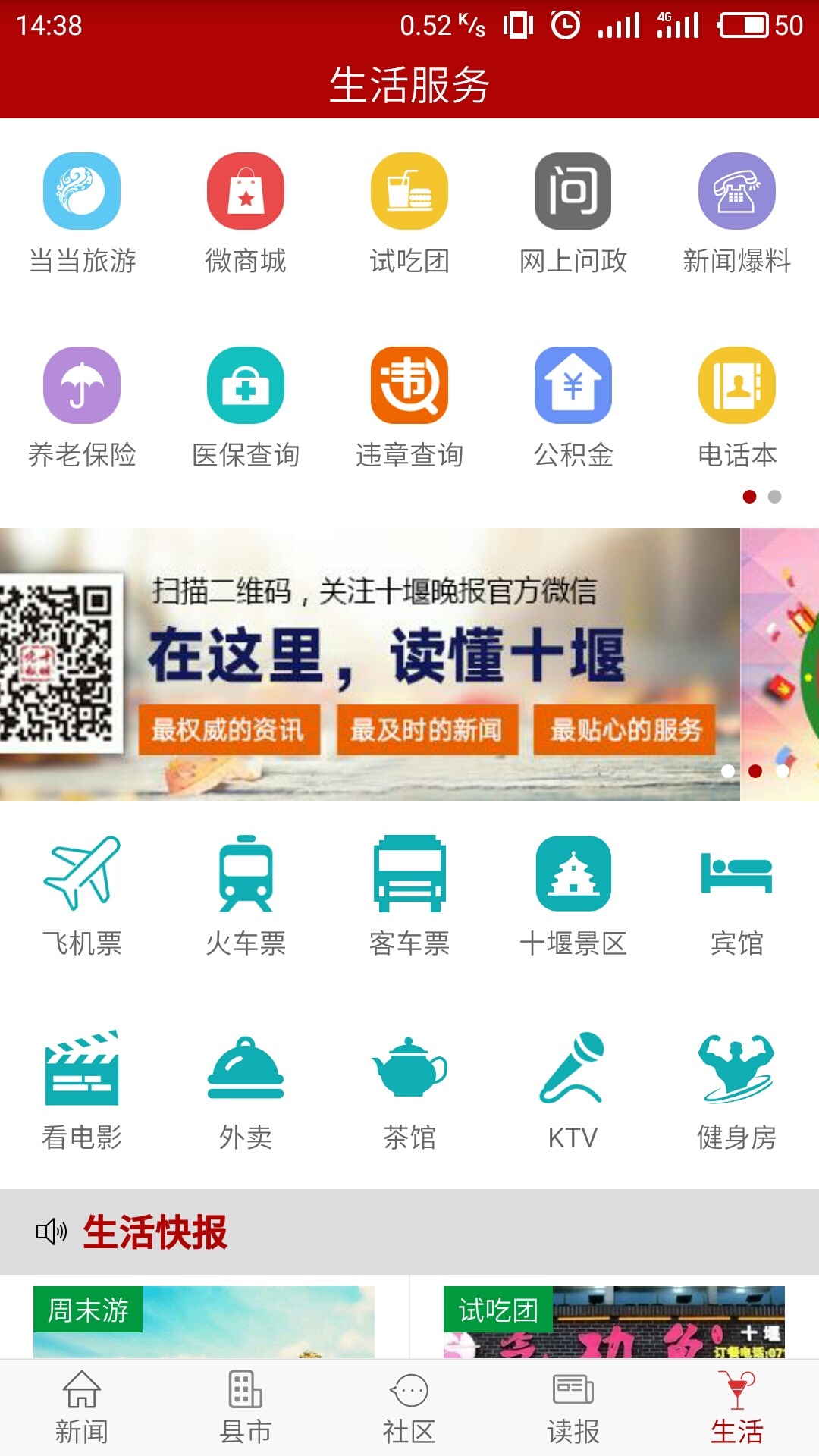Open 网上问政 service
Image resolution: width=819 pixels, height=1456 pixels.
573,214
